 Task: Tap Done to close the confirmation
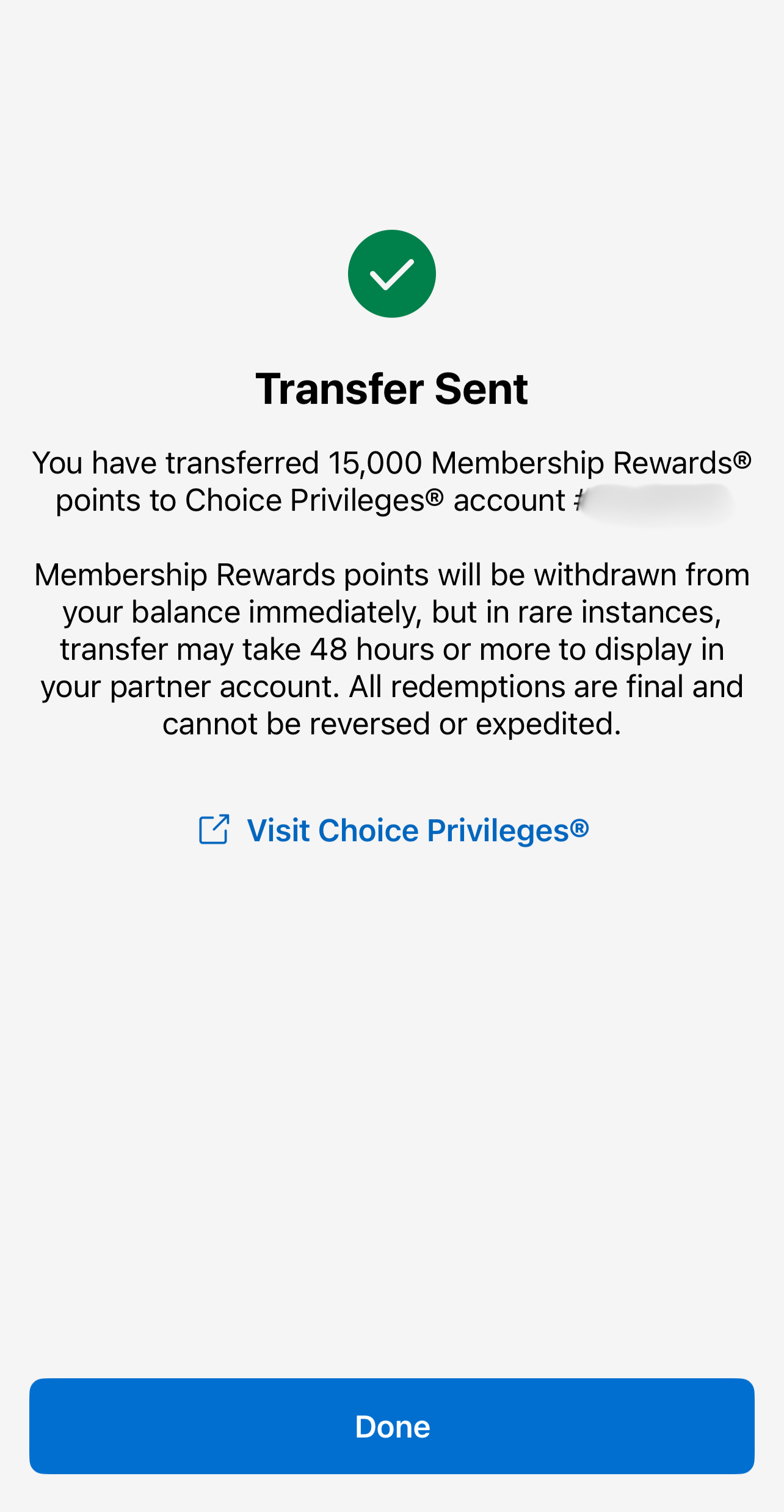(392, 1426)
